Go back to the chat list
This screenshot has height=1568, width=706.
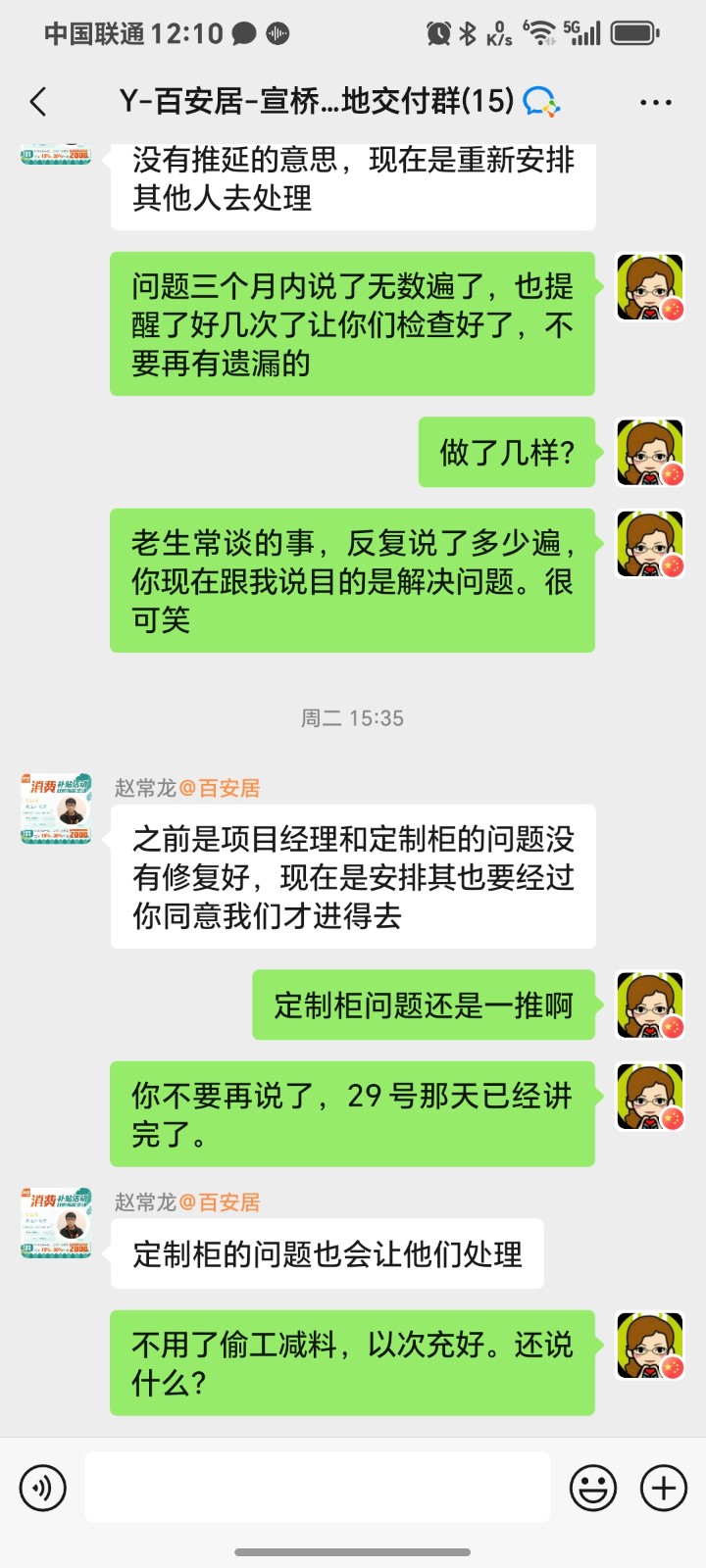pos(39,101)
